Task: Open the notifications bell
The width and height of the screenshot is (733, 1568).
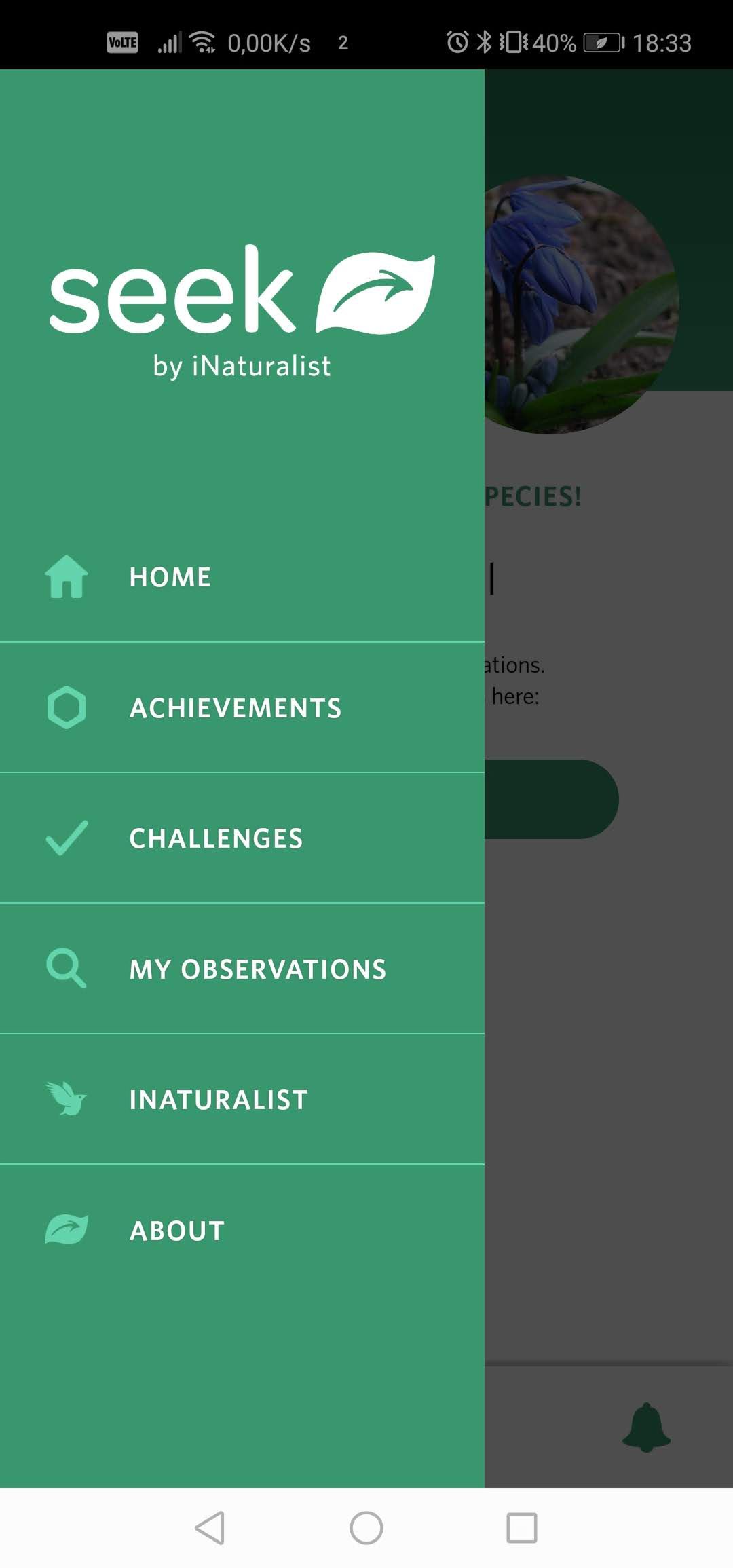Action: click(x=646, y=1427)
